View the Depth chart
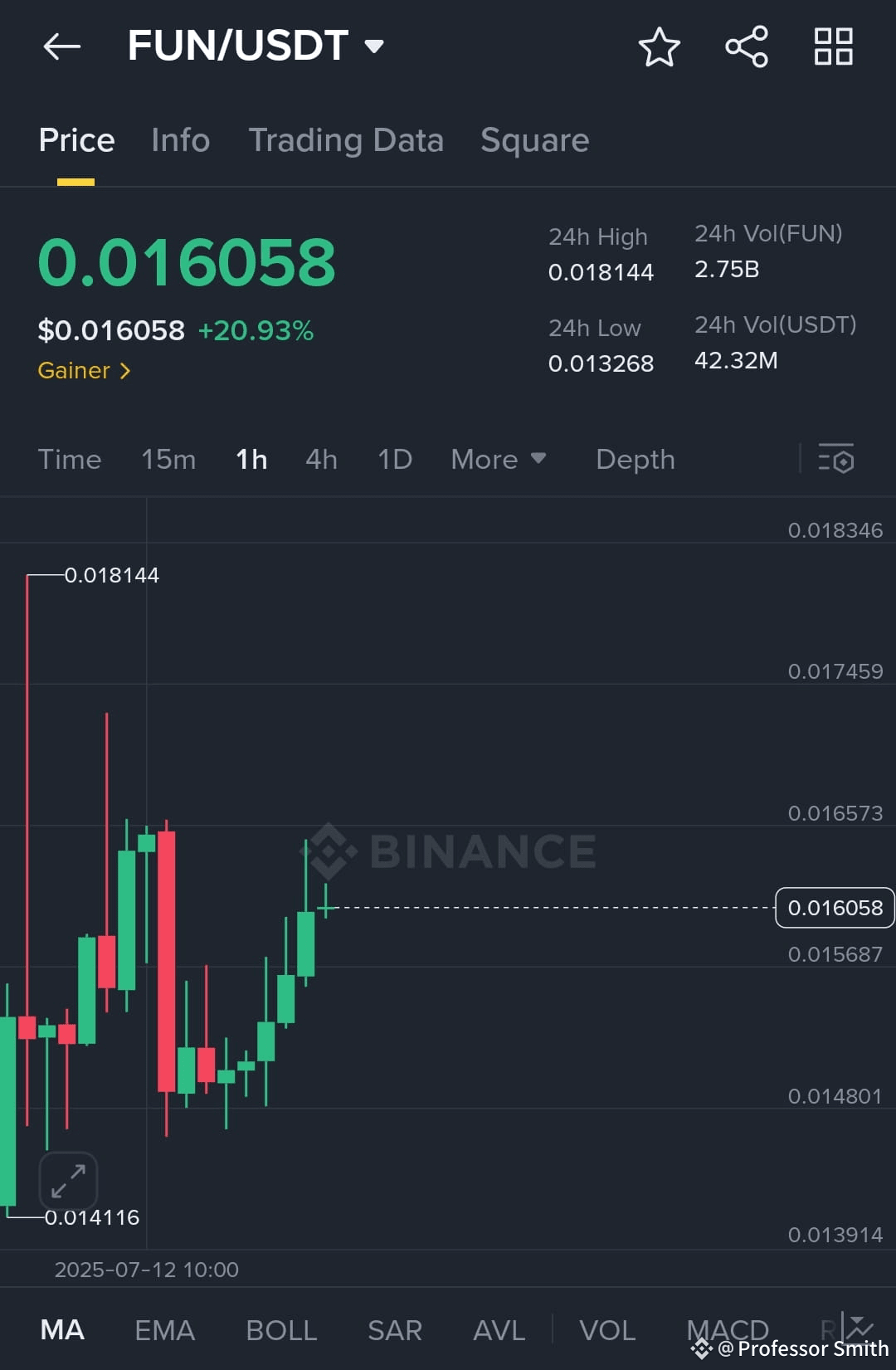The height and width of the screenshot is (1370, 896). pos(635,459)
